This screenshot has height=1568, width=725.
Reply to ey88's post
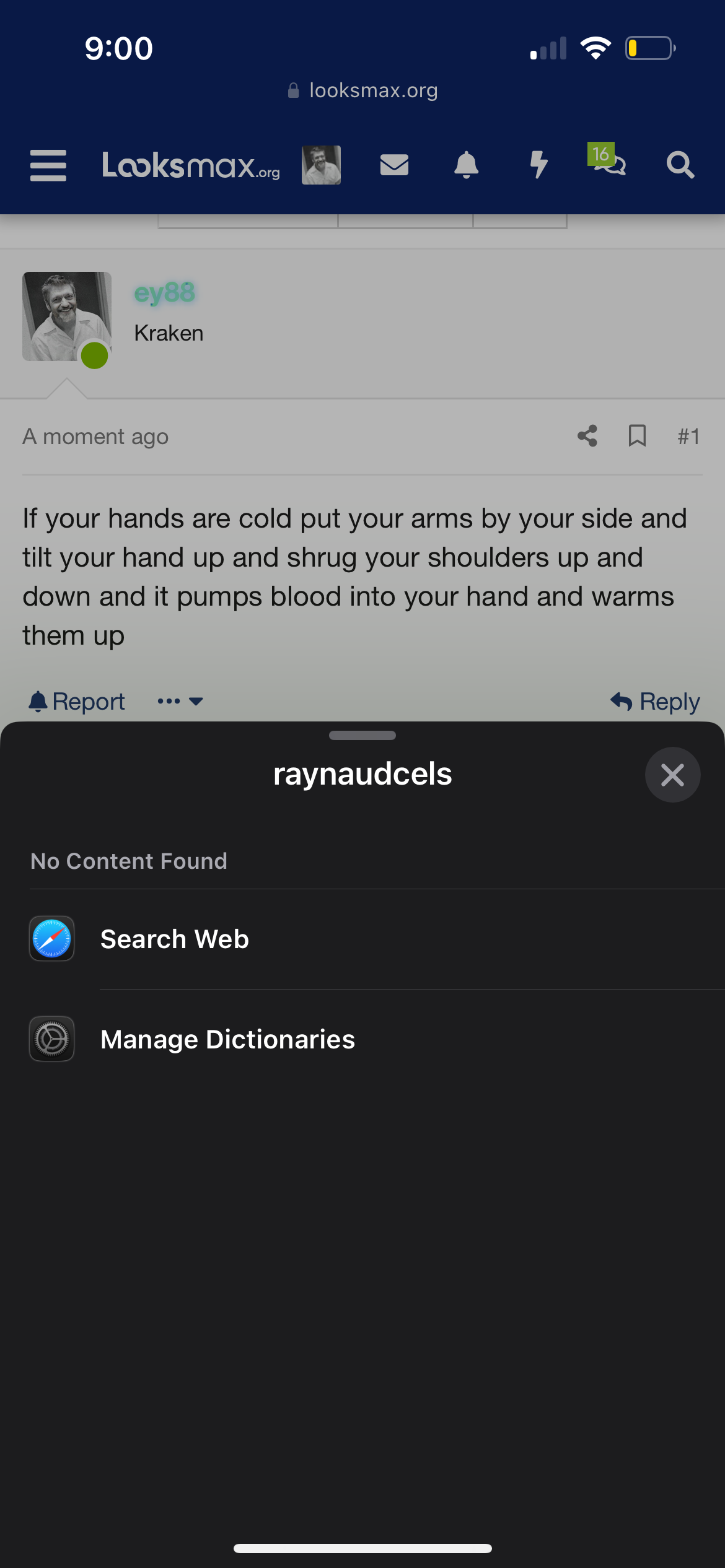point(656,702)
